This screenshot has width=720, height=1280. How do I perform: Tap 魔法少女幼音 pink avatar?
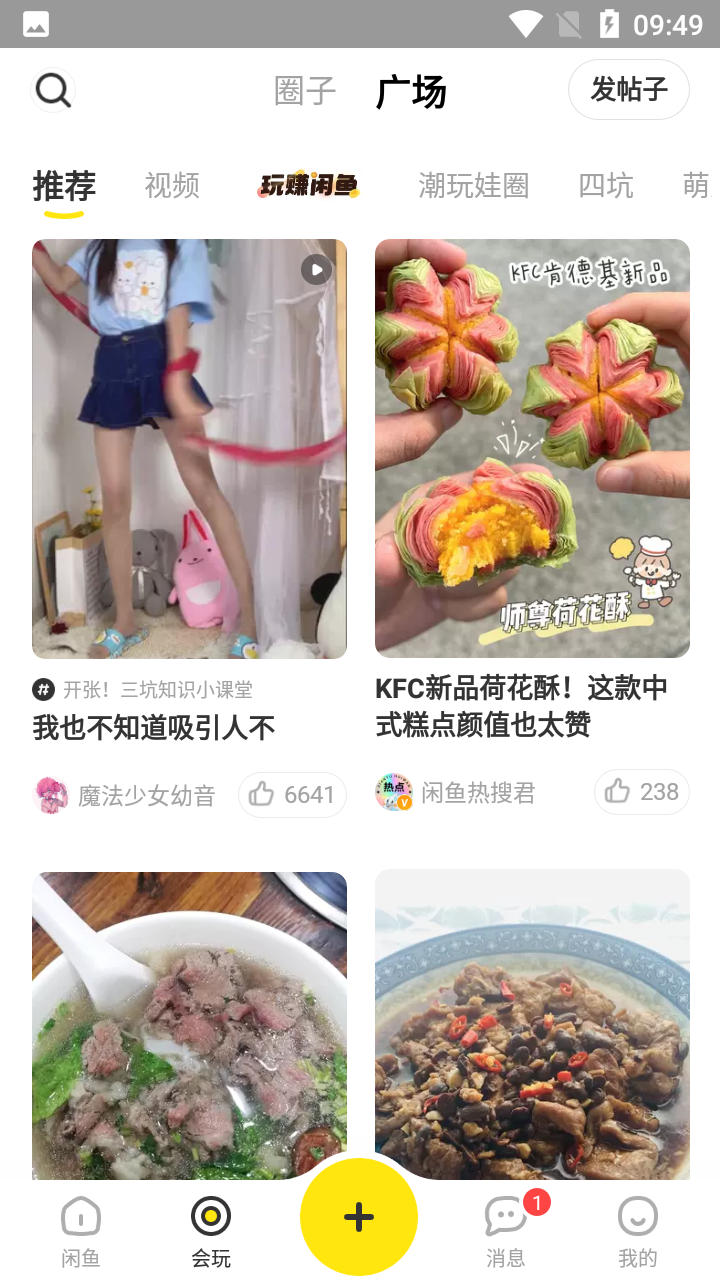pos(51,794)
